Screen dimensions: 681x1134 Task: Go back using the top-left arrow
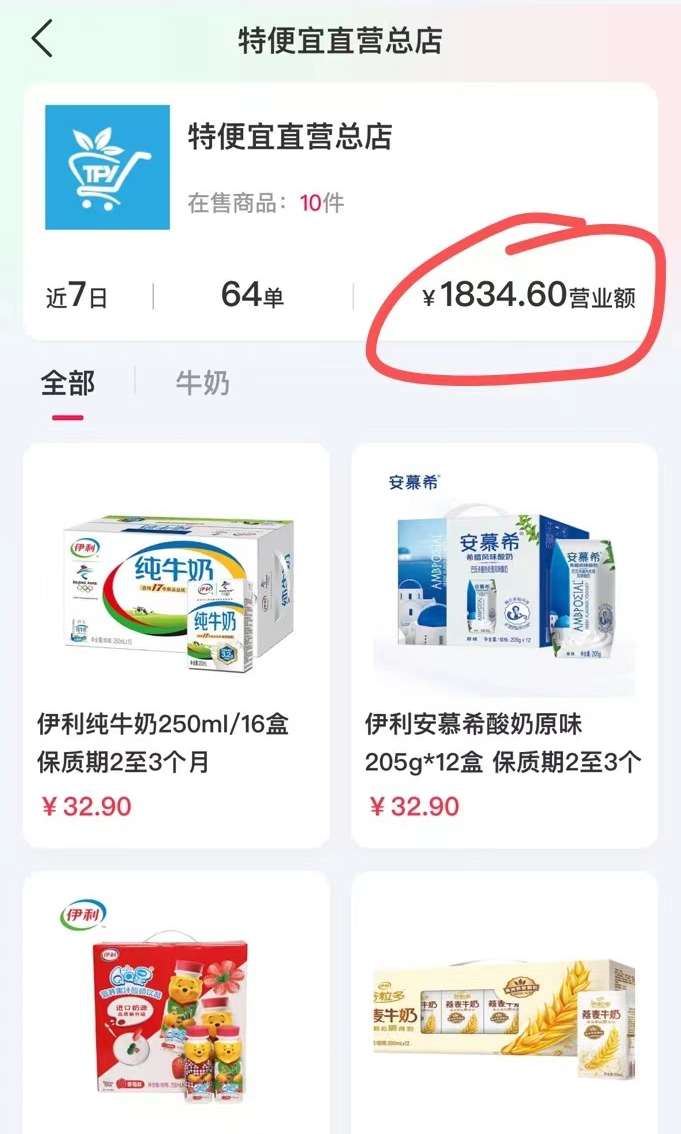click(x=42, y=40)
